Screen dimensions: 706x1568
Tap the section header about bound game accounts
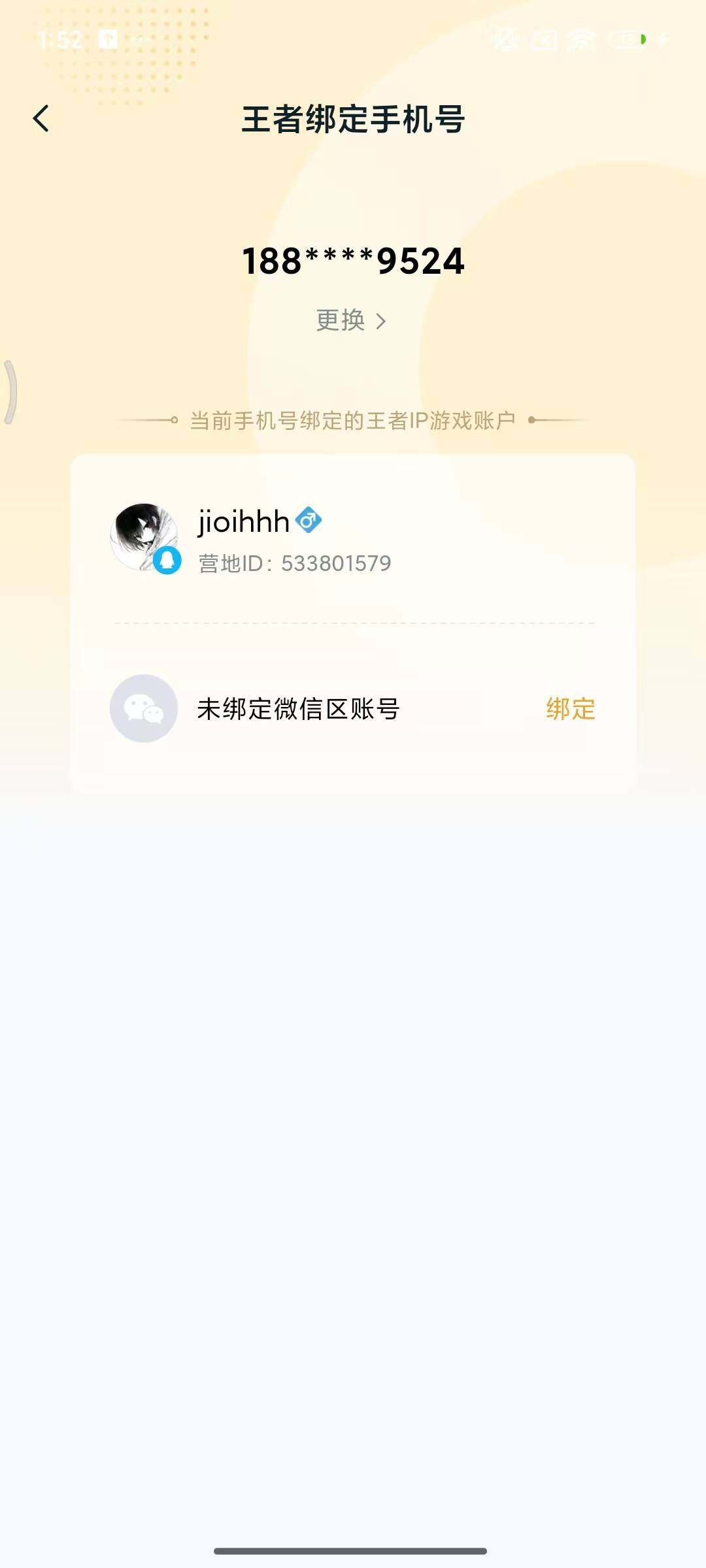pyautogui.click(x=353, y=421)
